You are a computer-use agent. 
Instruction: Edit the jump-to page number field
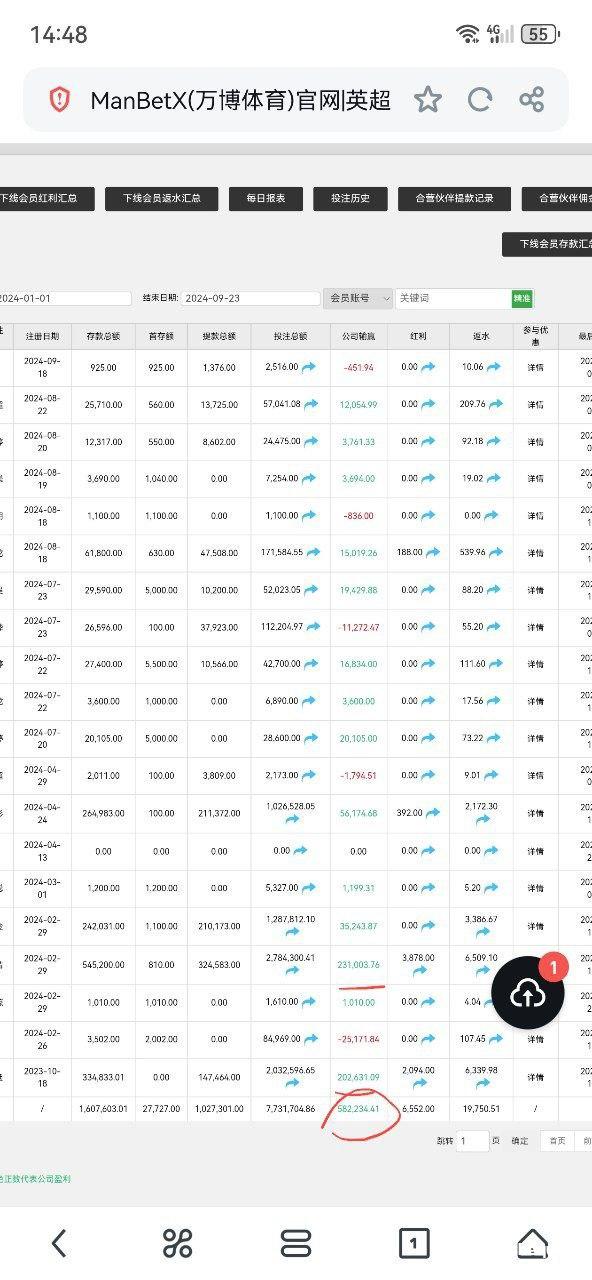473,1141
